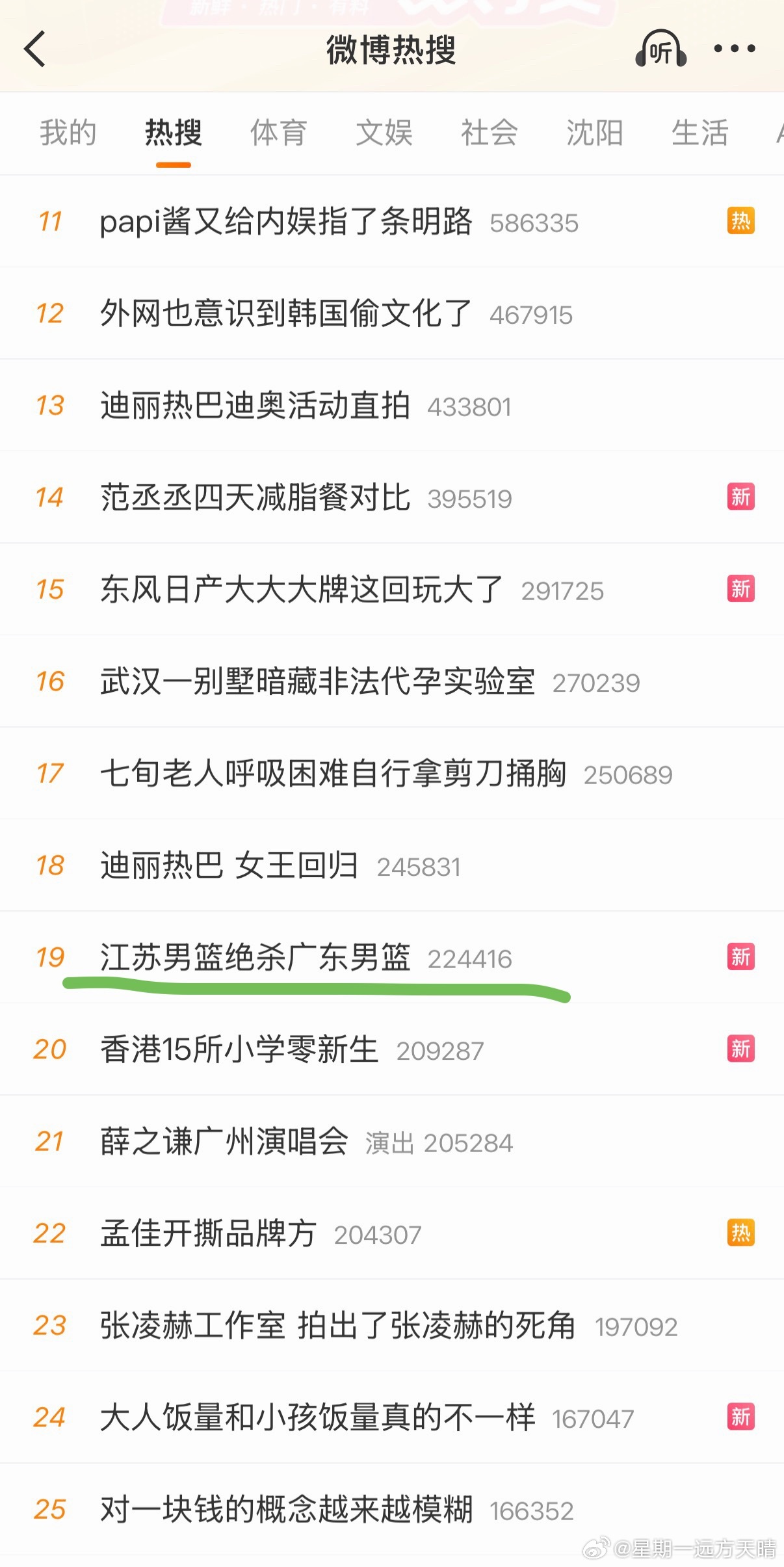Viewport: 784px width, 1567px height.
Task: Click the 新 badge on 大人饭量 topic
Action: 740,1417
